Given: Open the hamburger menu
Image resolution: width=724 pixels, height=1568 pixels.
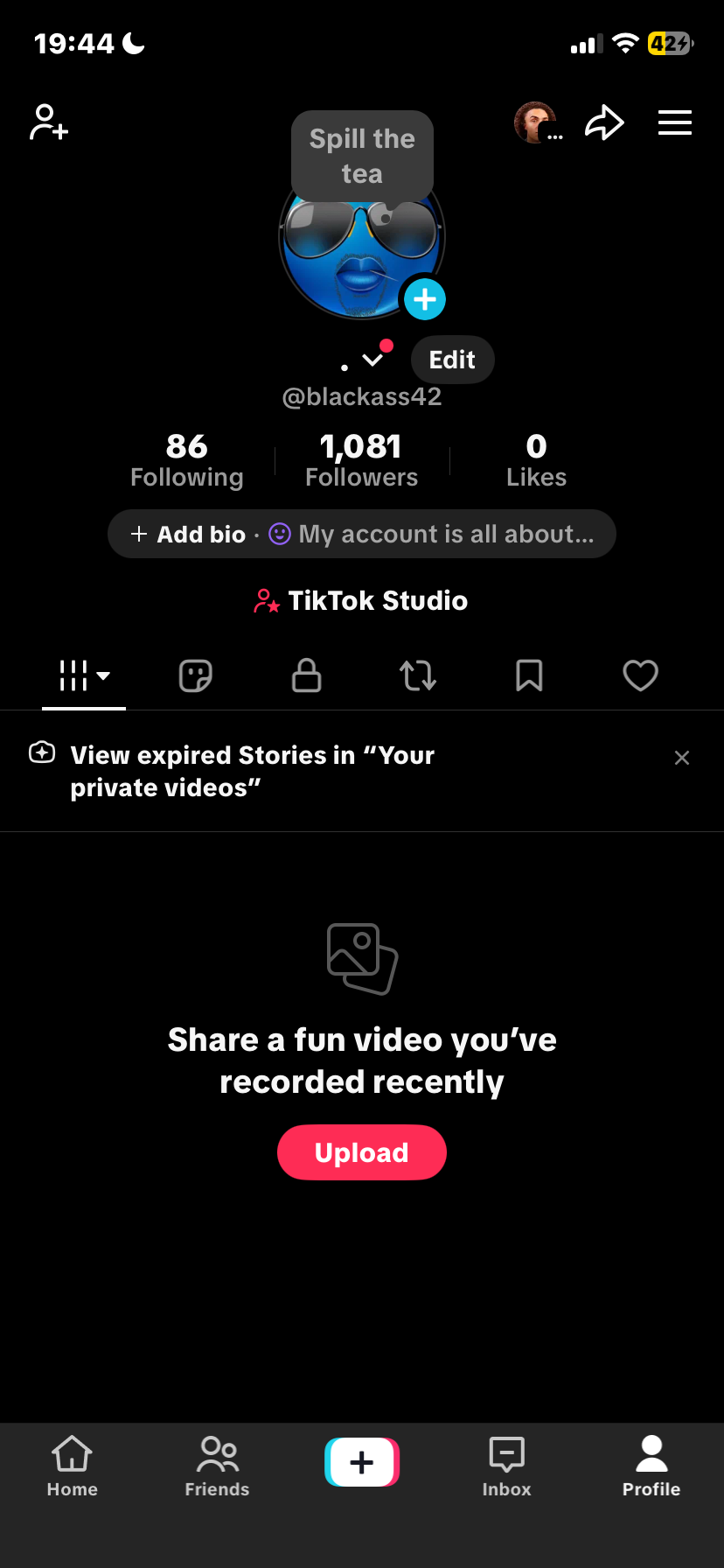Looking at the screenshot, I should pos(674,122).
